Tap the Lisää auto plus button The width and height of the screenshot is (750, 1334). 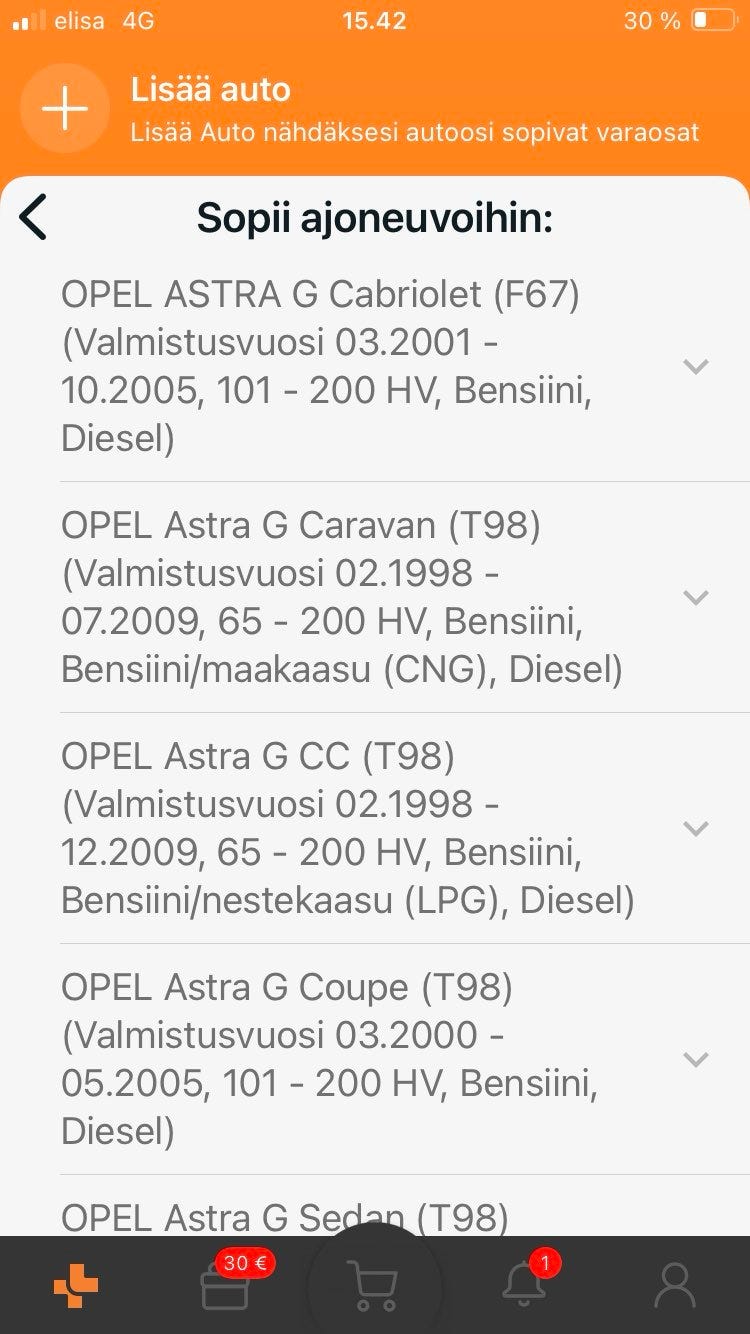coord(65,110)
